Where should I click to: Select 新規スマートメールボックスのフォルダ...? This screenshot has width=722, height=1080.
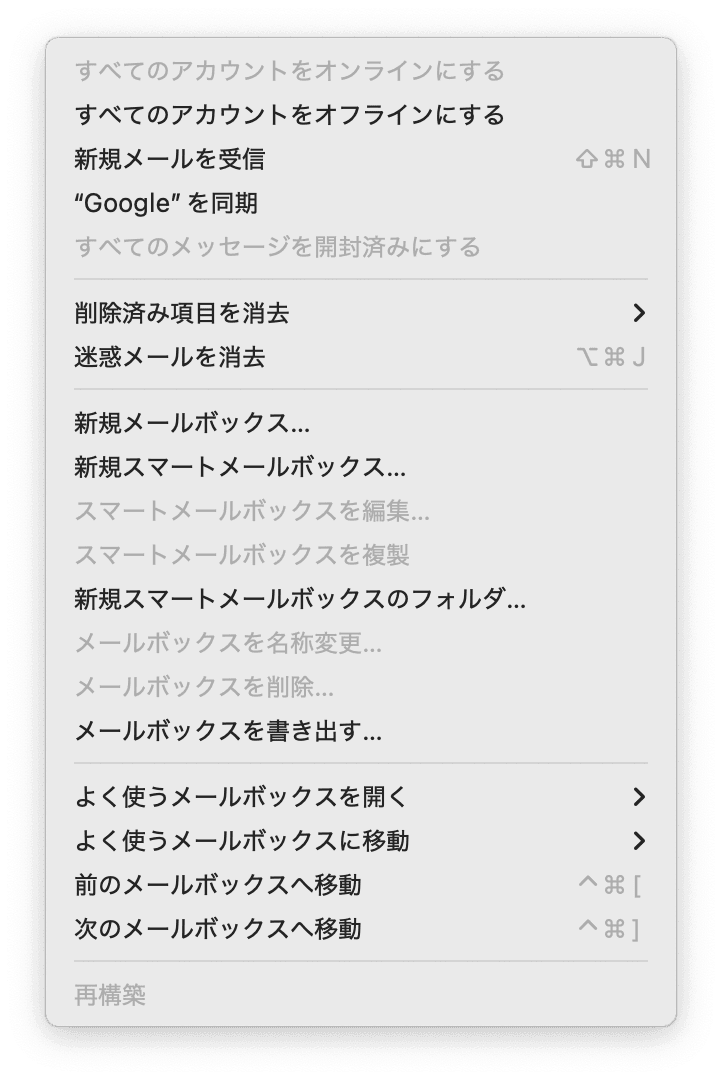[x=300, y=599]
